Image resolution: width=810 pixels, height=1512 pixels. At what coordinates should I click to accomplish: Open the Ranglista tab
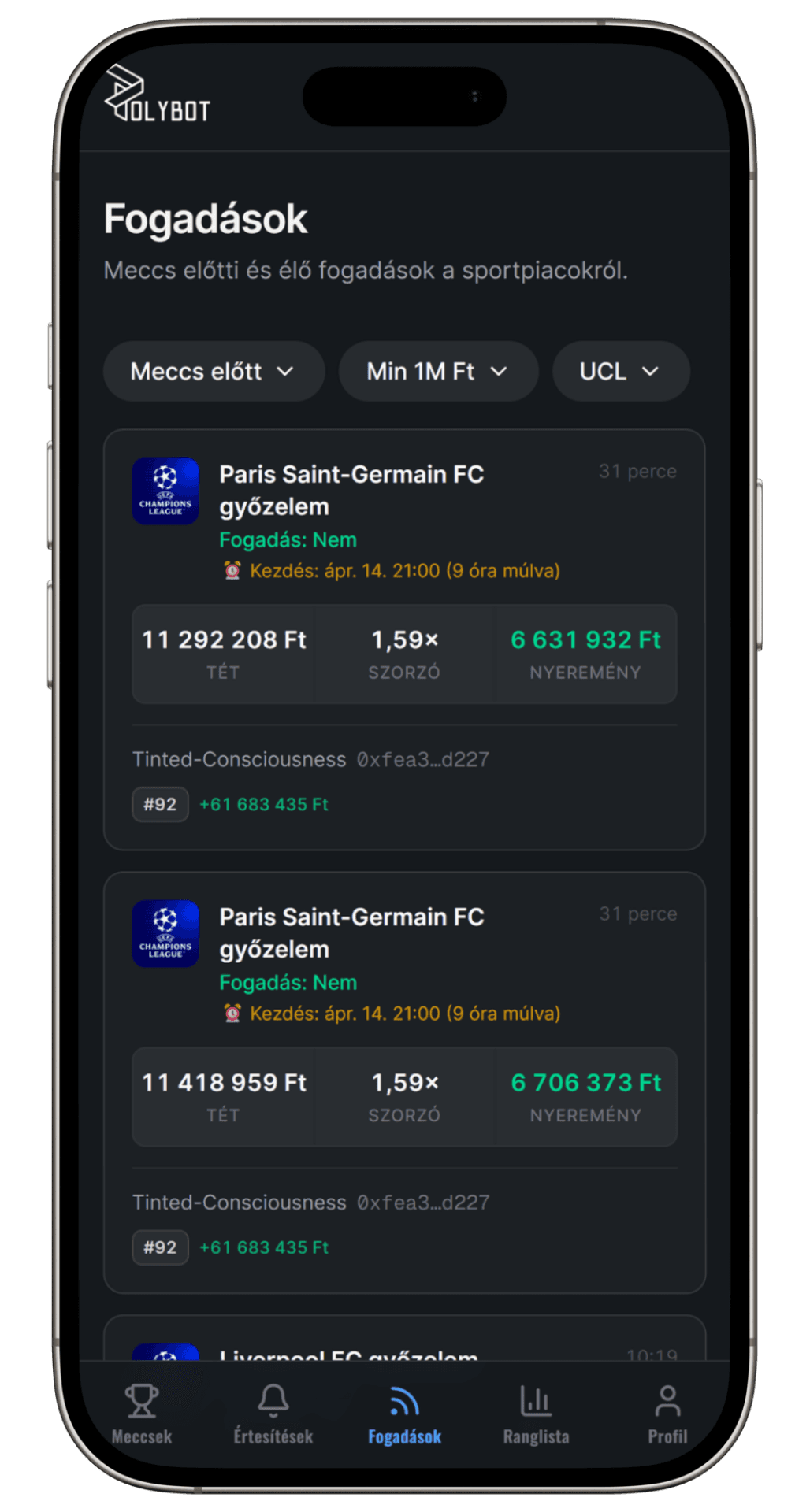(536, 1414)
